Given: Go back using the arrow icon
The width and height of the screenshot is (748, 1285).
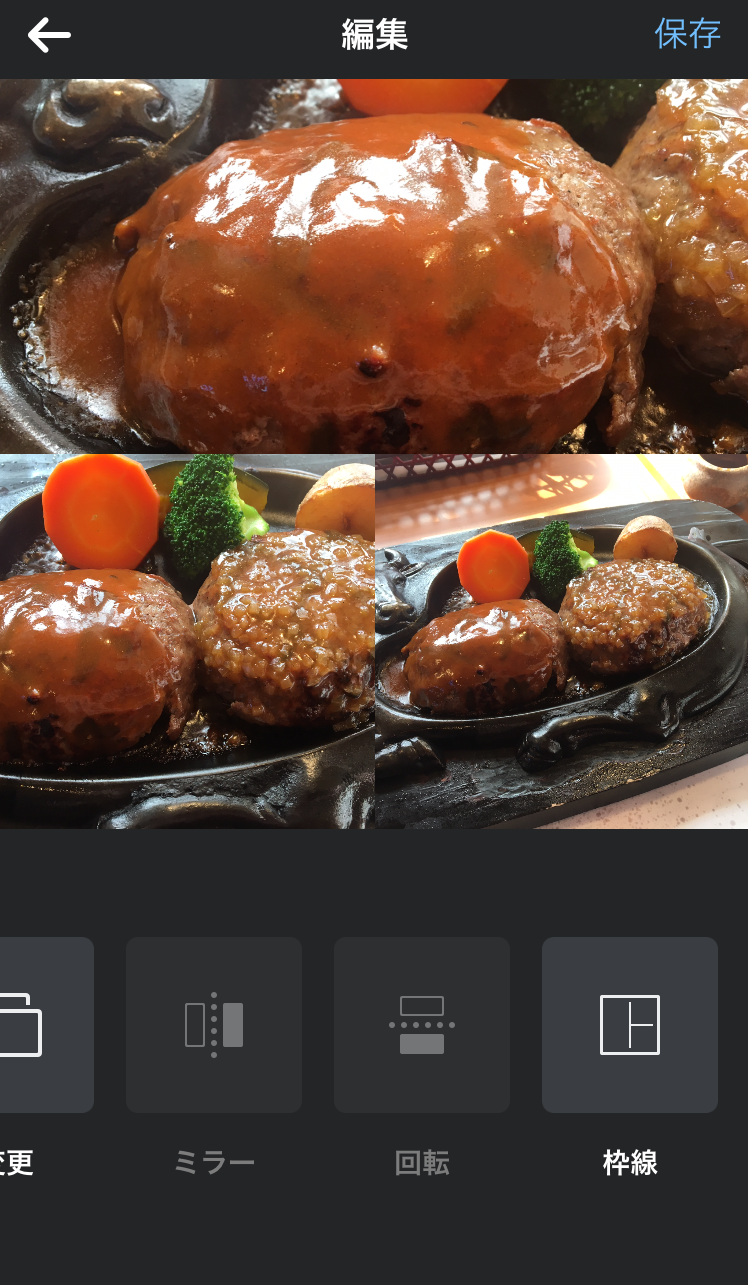Looking at the screenshot, I should click(49, 36).
